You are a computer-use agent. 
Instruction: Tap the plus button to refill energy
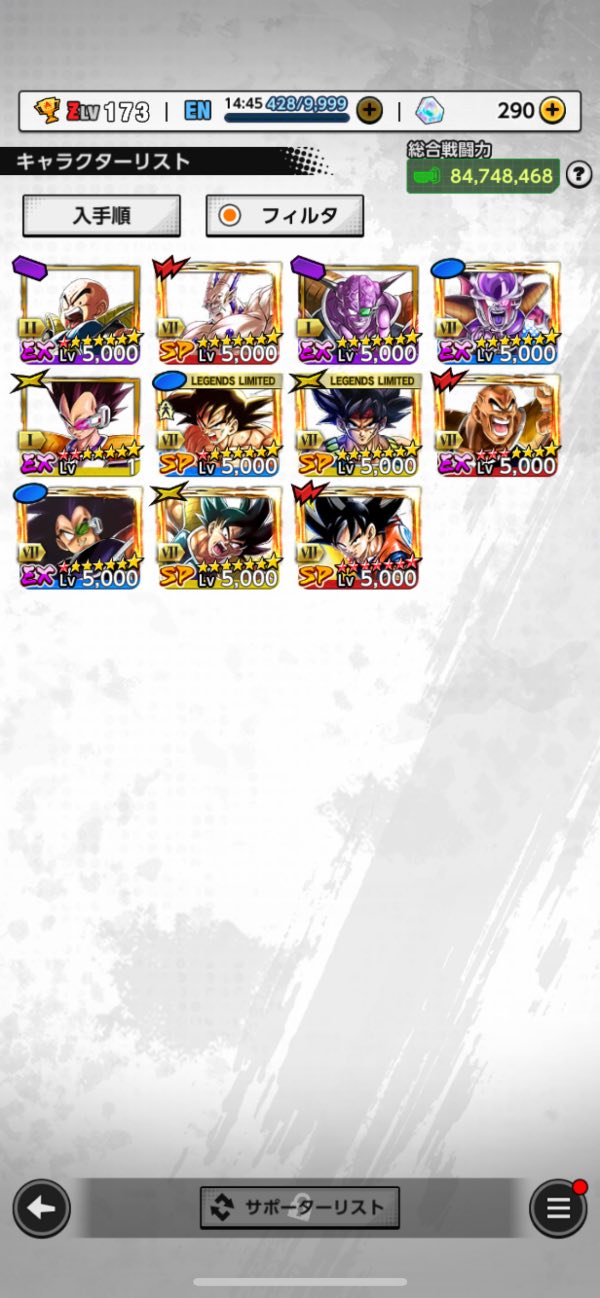pos(369,110)
